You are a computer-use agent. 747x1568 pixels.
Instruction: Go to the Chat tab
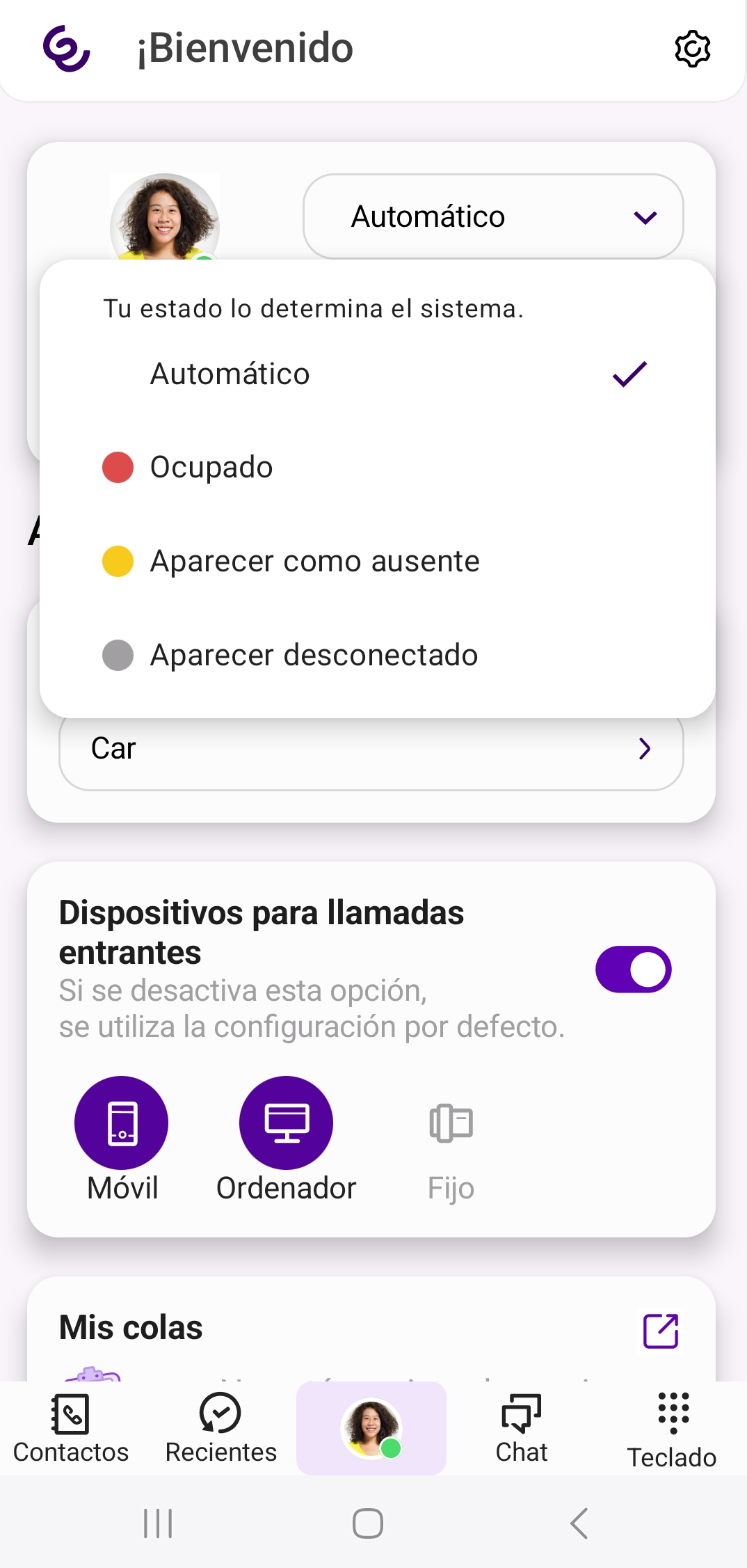[x=522, y=1428]
